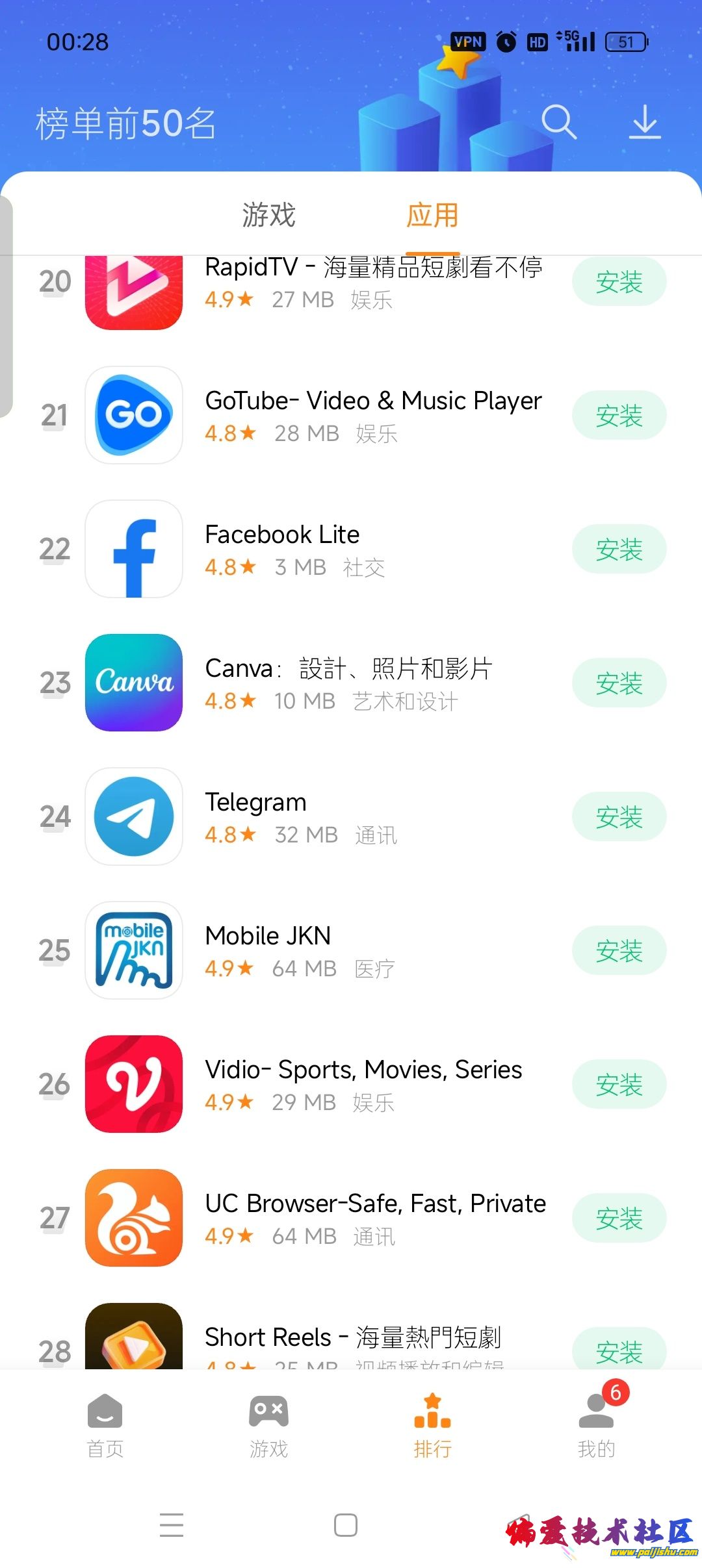Install Mobile JKN
Image resolution: width=702 pixels, height=1568 pixels.
pyautogui.click(x=619, y=951)
